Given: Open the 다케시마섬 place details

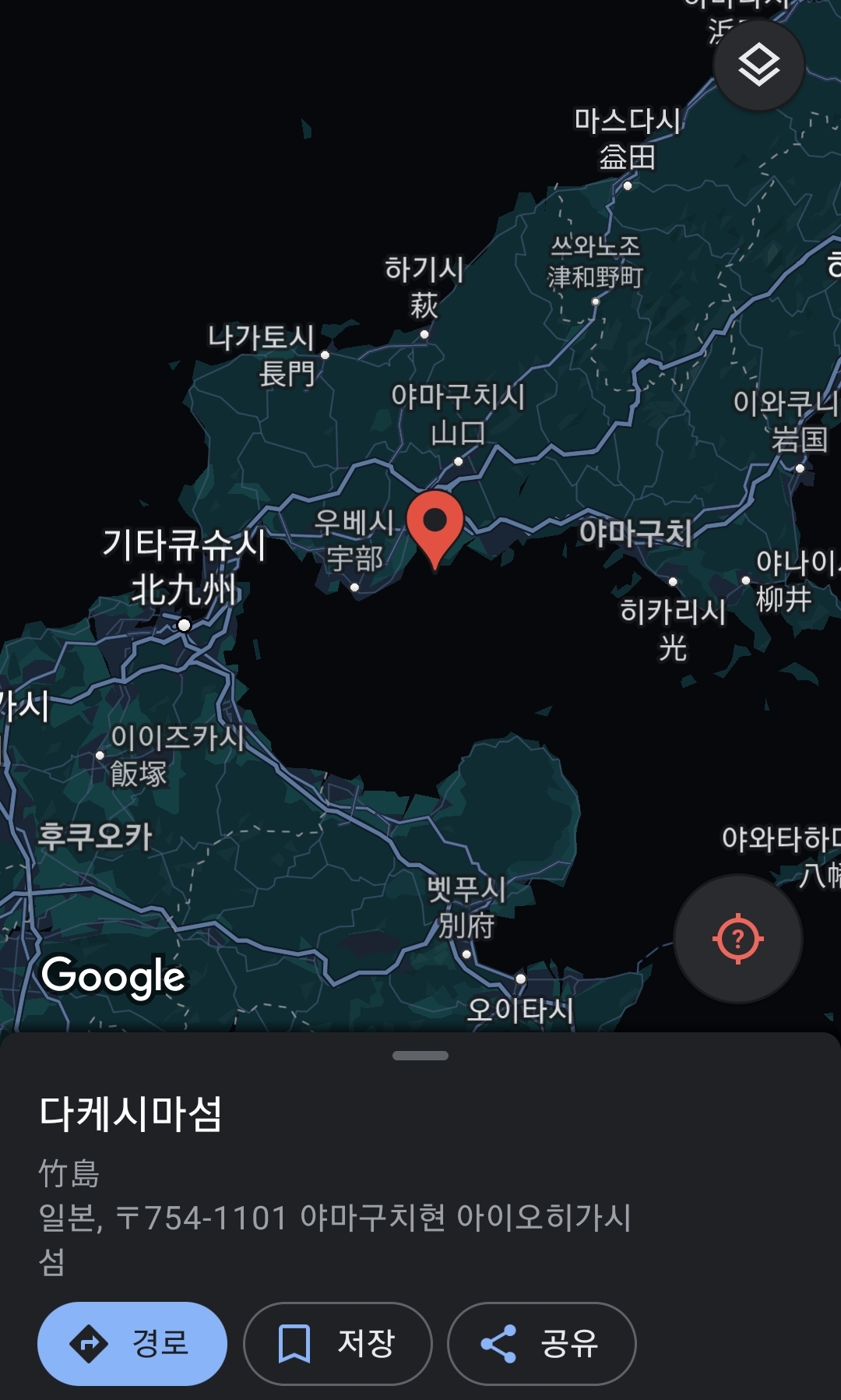Looking at the screenshot, I should click(x=131, y=1113).
